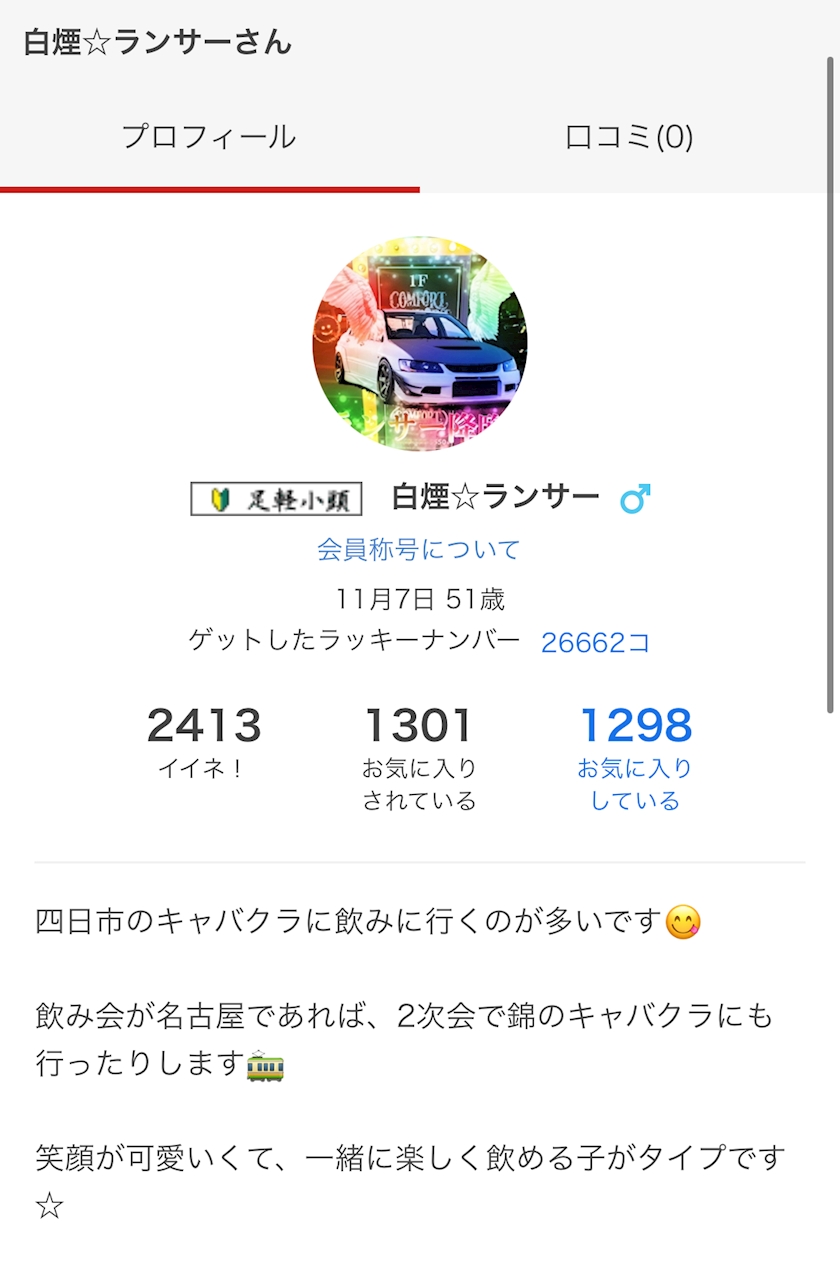View the 1298 お気に入りしている list

(635, 758)
